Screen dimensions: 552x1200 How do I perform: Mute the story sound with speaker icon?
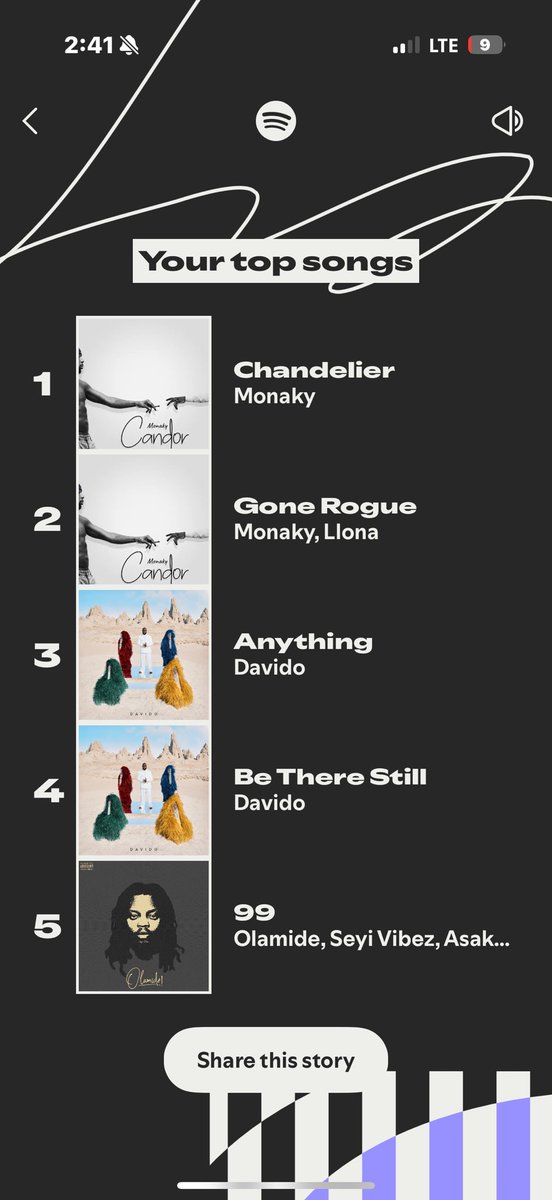(x=508, y=122)
